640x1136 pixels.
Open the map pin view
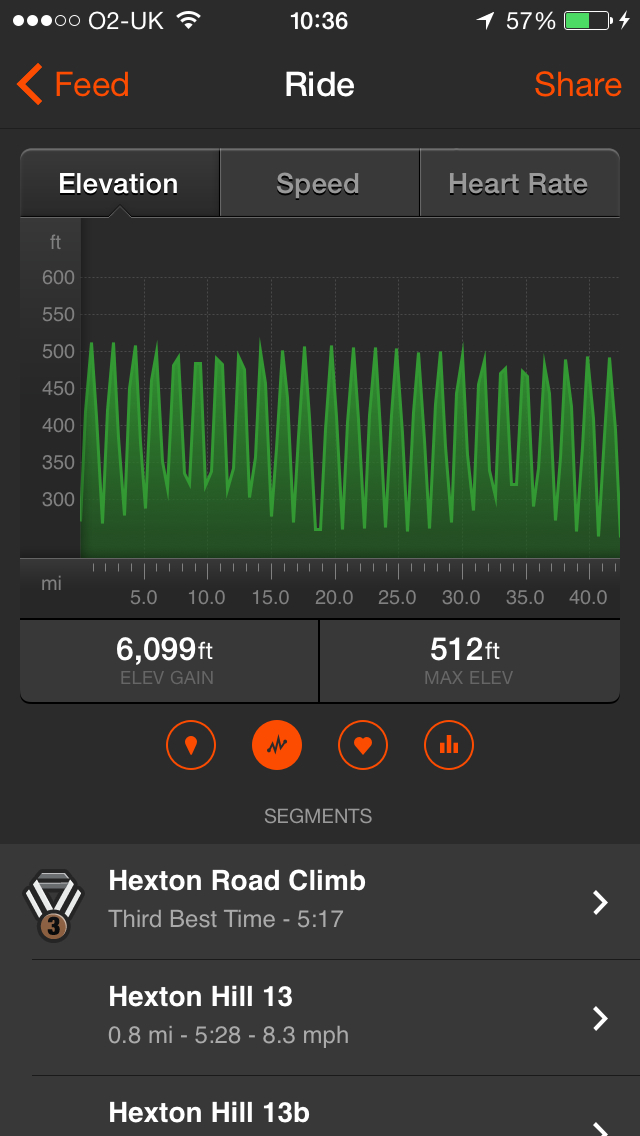click(x=191, y=745)
